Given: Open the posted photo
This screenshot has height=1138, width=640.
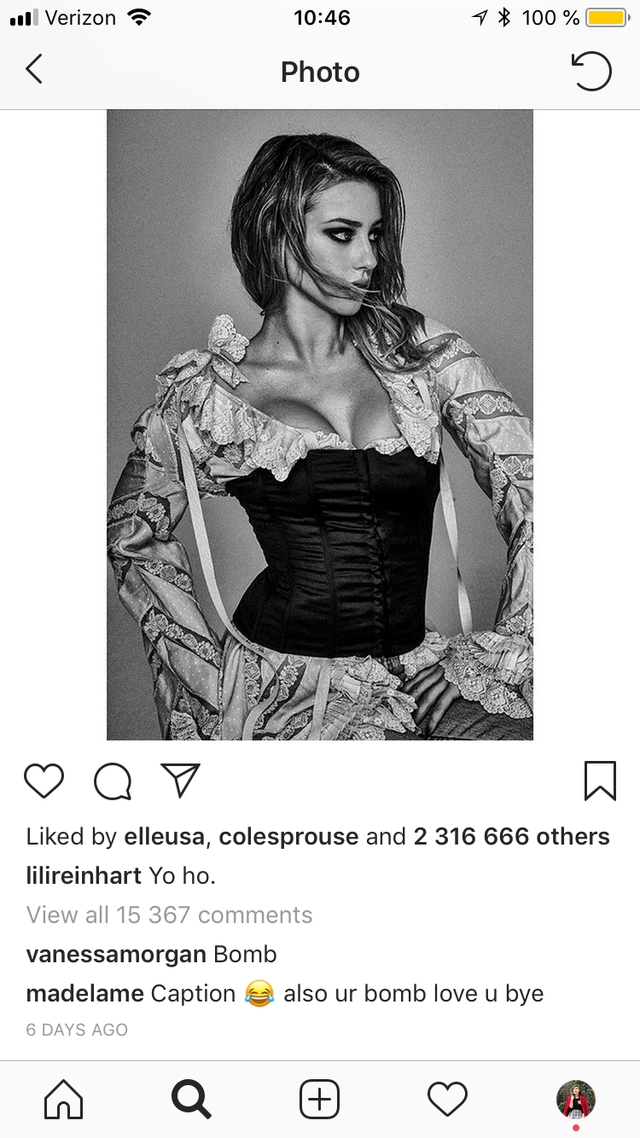Looking at the screenshot, I should (320, 425).
